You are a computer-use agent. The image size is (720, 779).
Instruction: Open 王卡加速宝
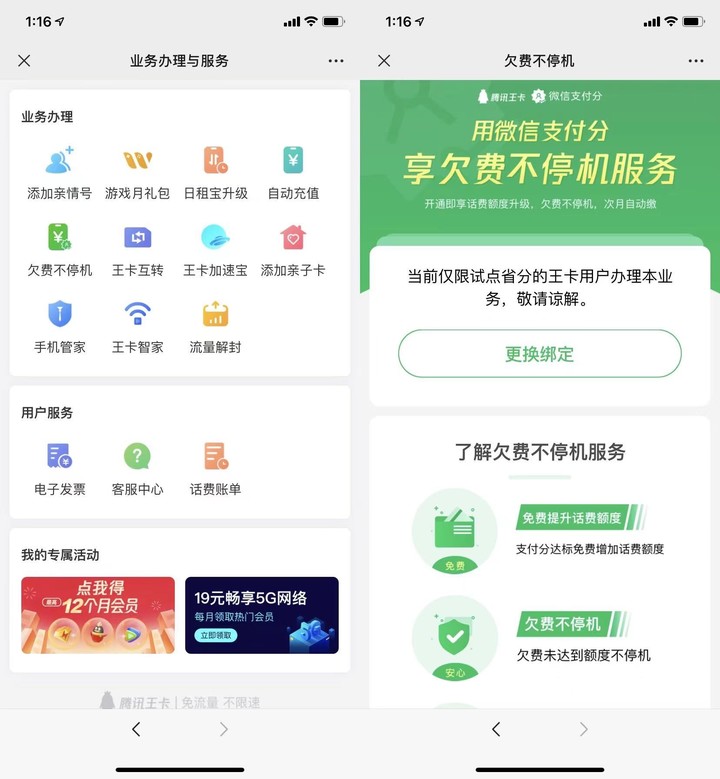coord(216,249)
